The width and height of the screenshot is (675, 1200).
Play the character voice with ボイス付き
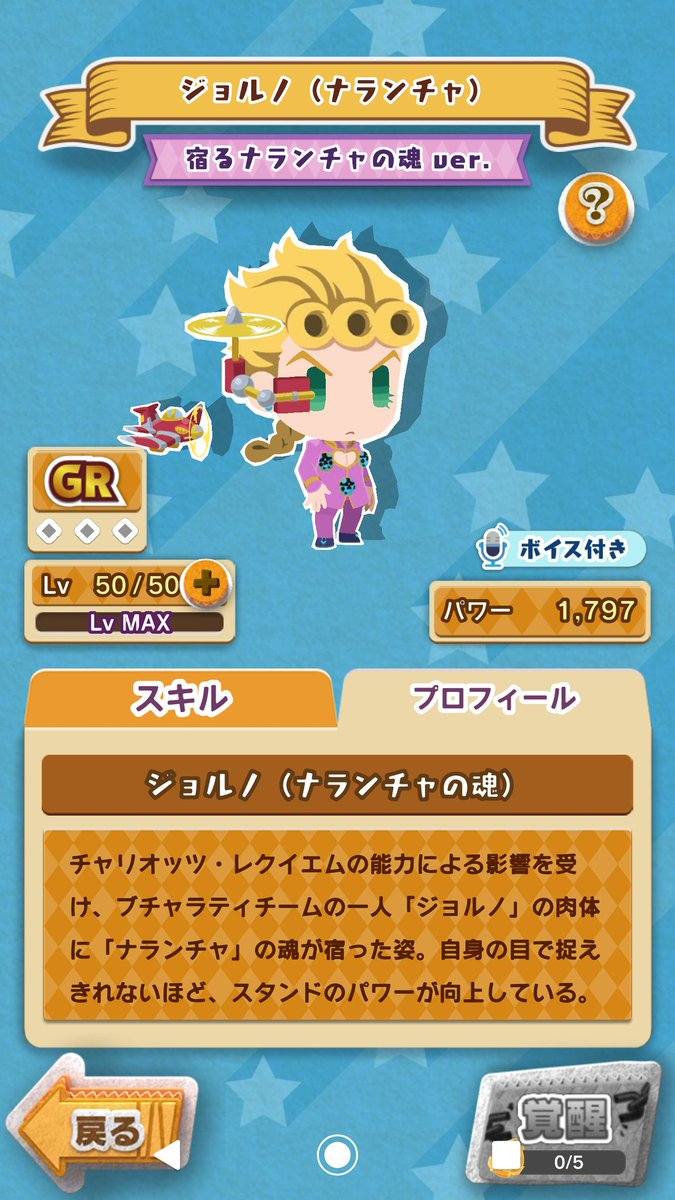(560, 549)
